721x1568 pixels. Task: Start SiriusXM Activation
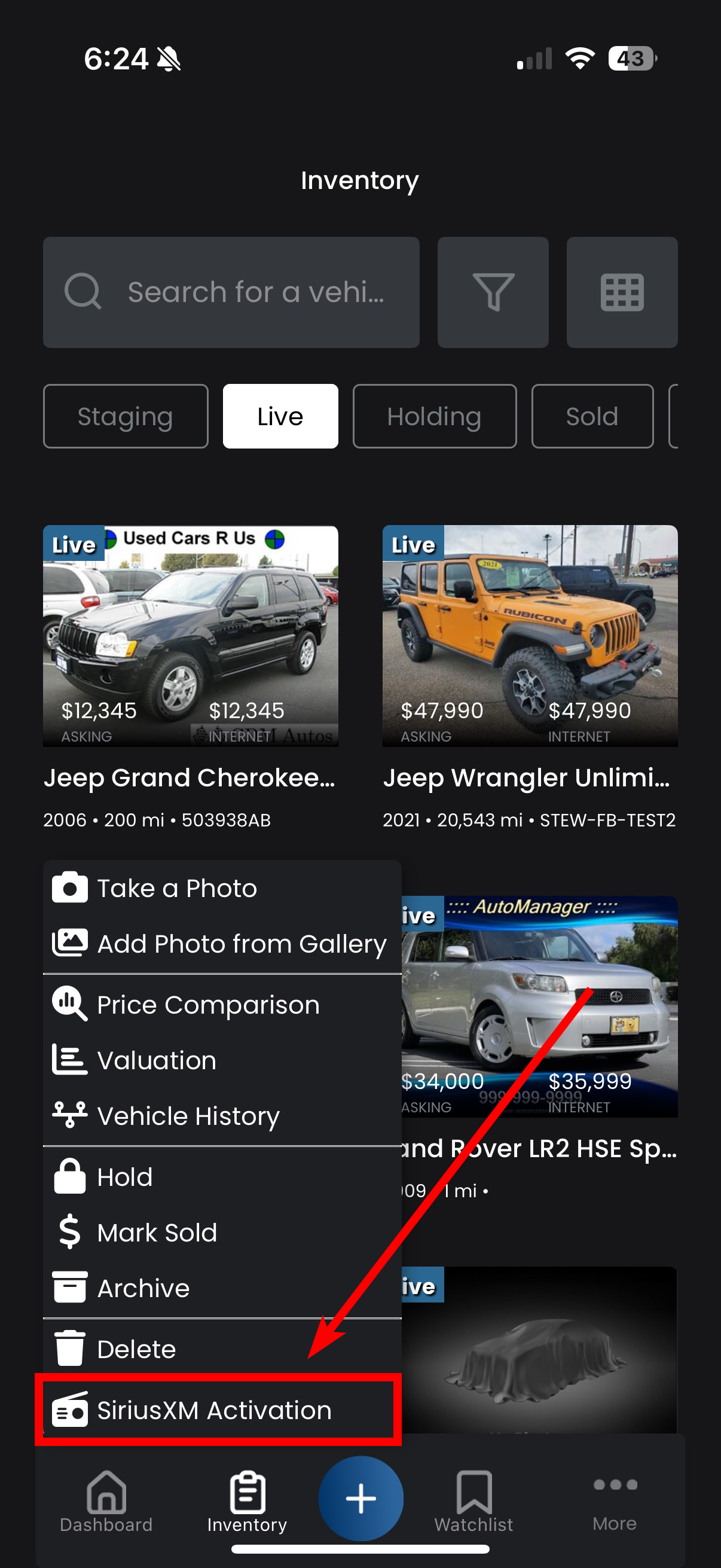(x=213, y=1410)
